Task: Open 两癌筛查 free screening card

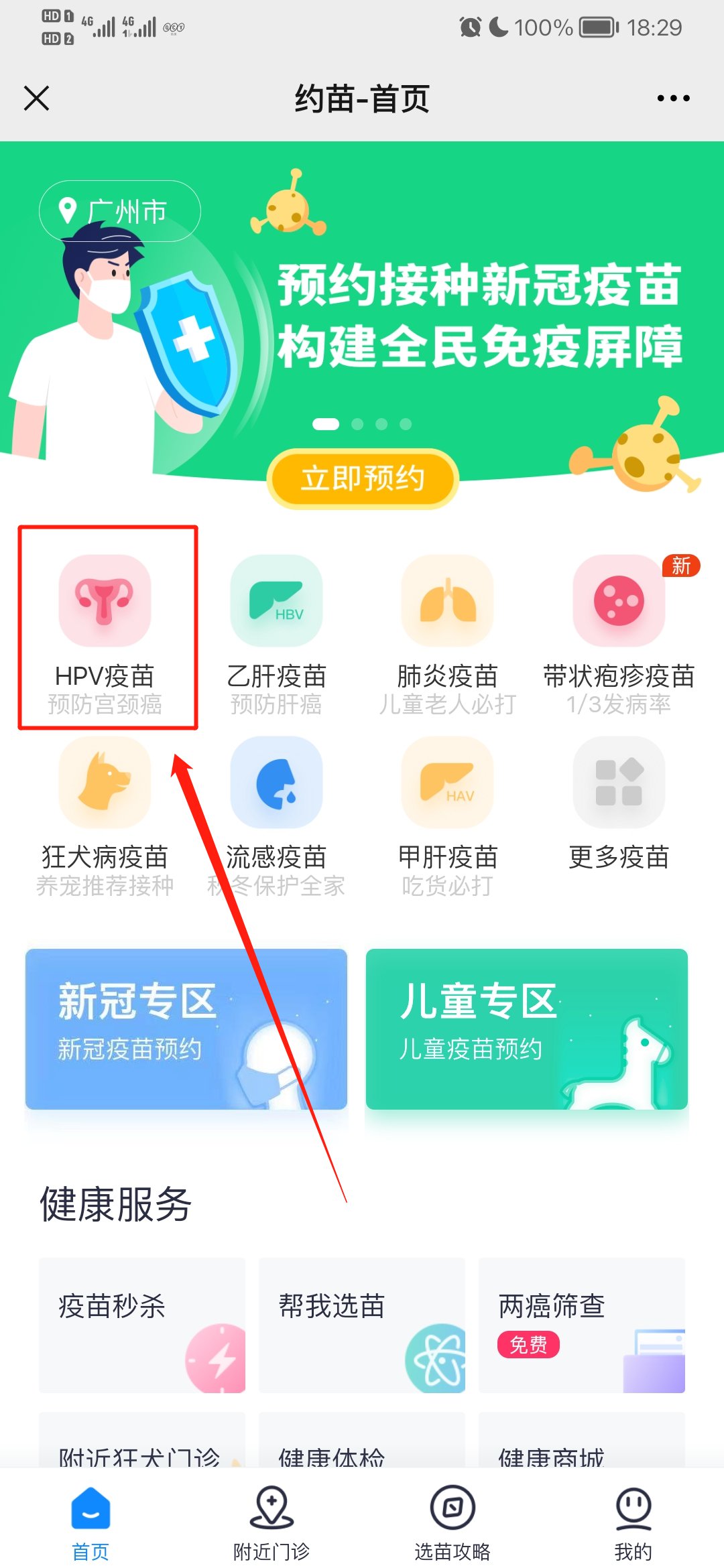Action: pyautogui.click(x=582, y=1325)
